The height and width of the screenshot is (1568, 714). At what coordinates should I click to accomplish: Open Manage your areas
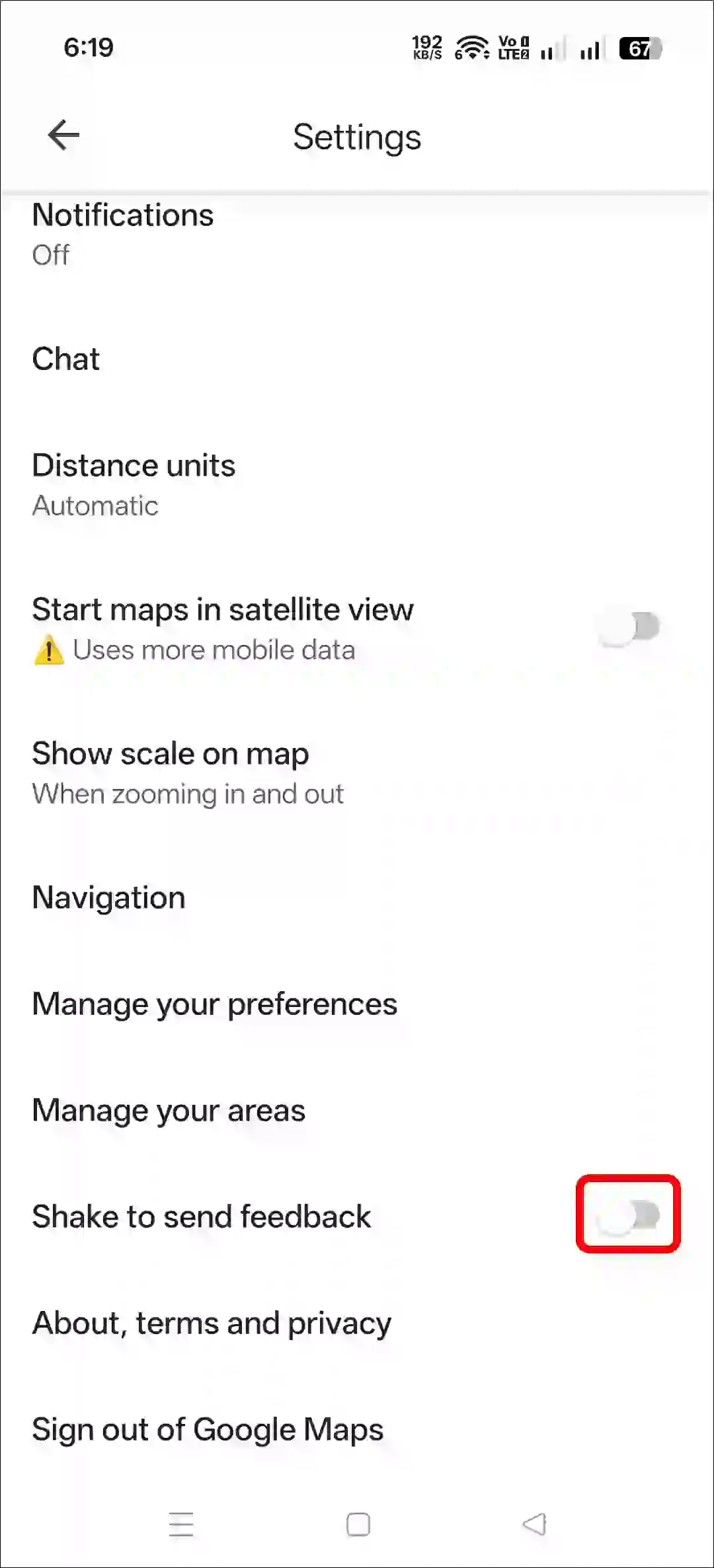(169, 1110)
